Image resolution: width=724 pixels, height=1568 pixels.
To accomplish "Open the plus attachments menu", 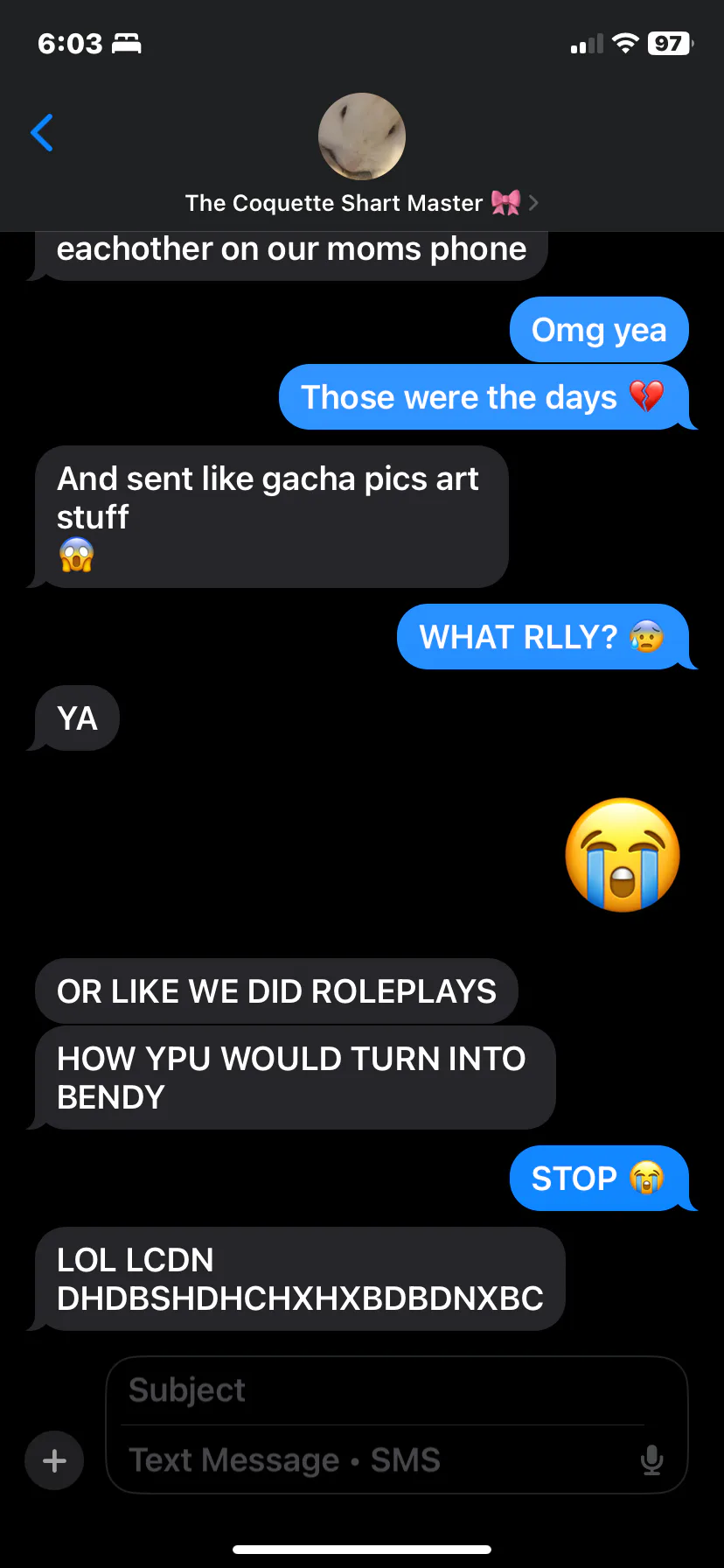I will [54, 1459].
